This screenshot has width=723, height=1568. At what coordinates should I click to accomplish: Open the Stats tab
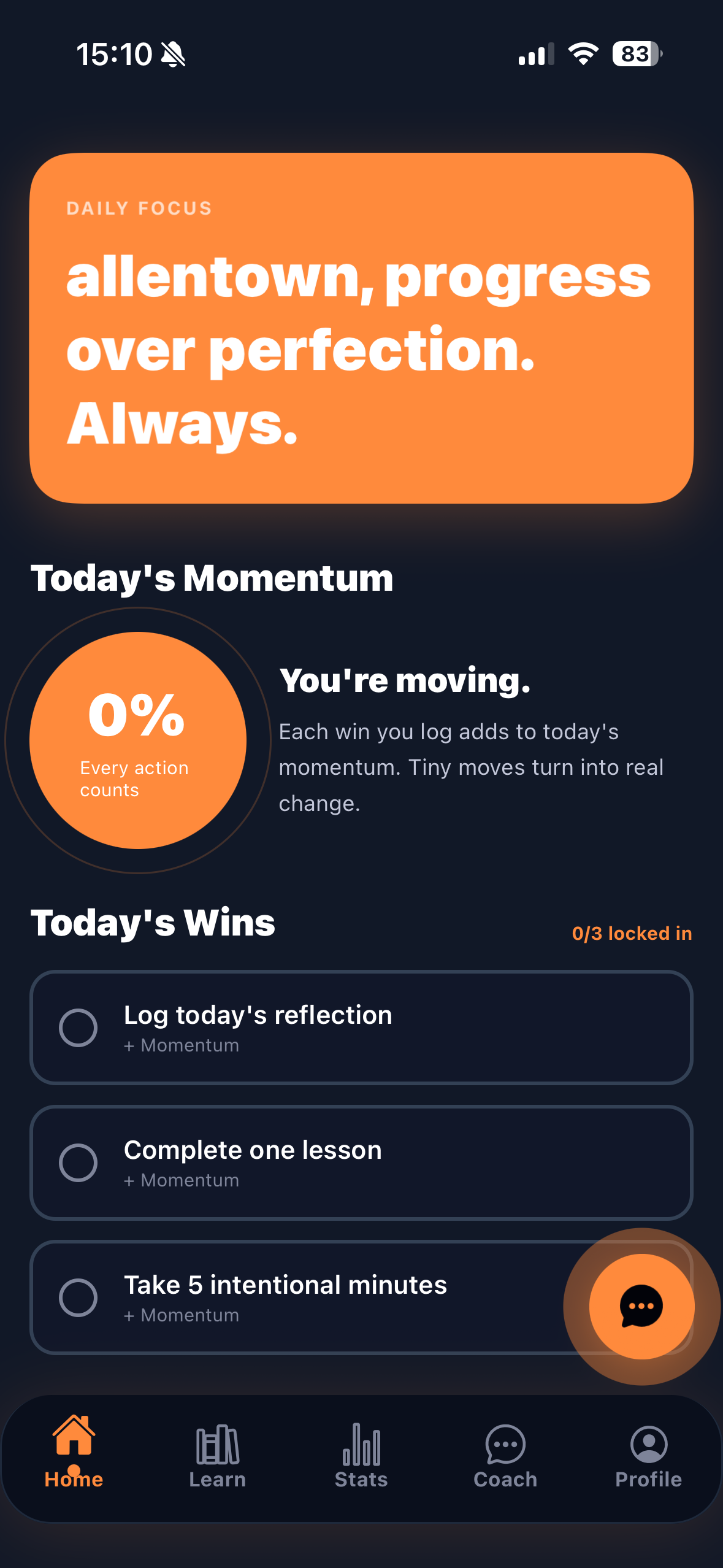[x=361, y=1457]
